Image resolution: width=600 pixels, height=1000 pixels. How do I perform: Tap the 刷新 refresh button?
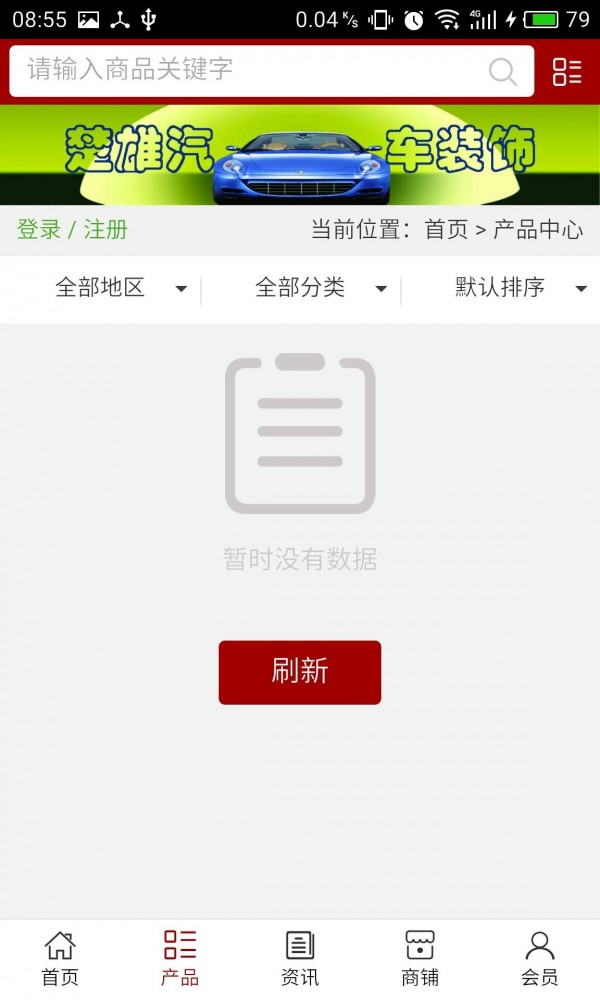point(300,672)
